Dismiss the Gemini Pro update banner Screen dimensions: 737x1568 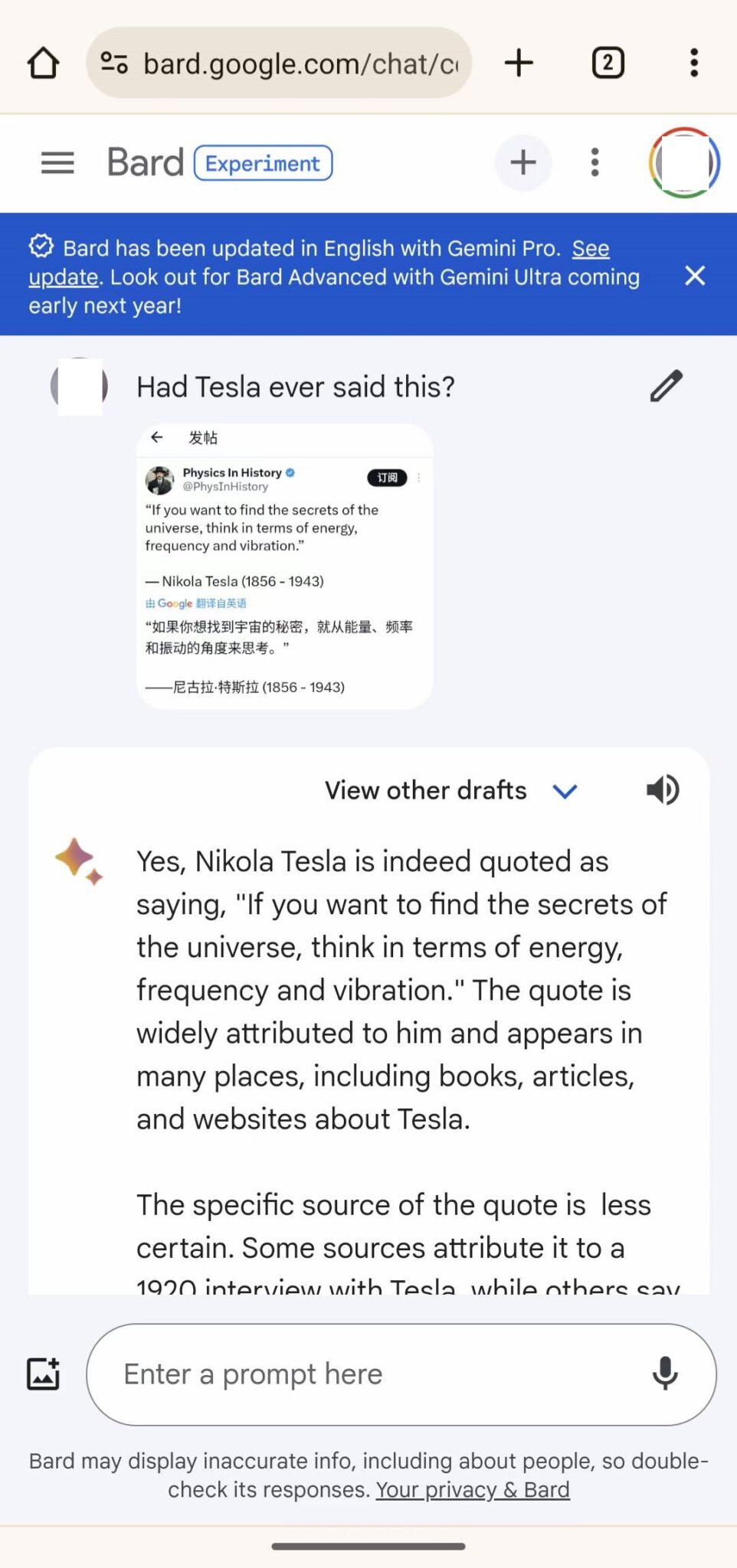695,276
